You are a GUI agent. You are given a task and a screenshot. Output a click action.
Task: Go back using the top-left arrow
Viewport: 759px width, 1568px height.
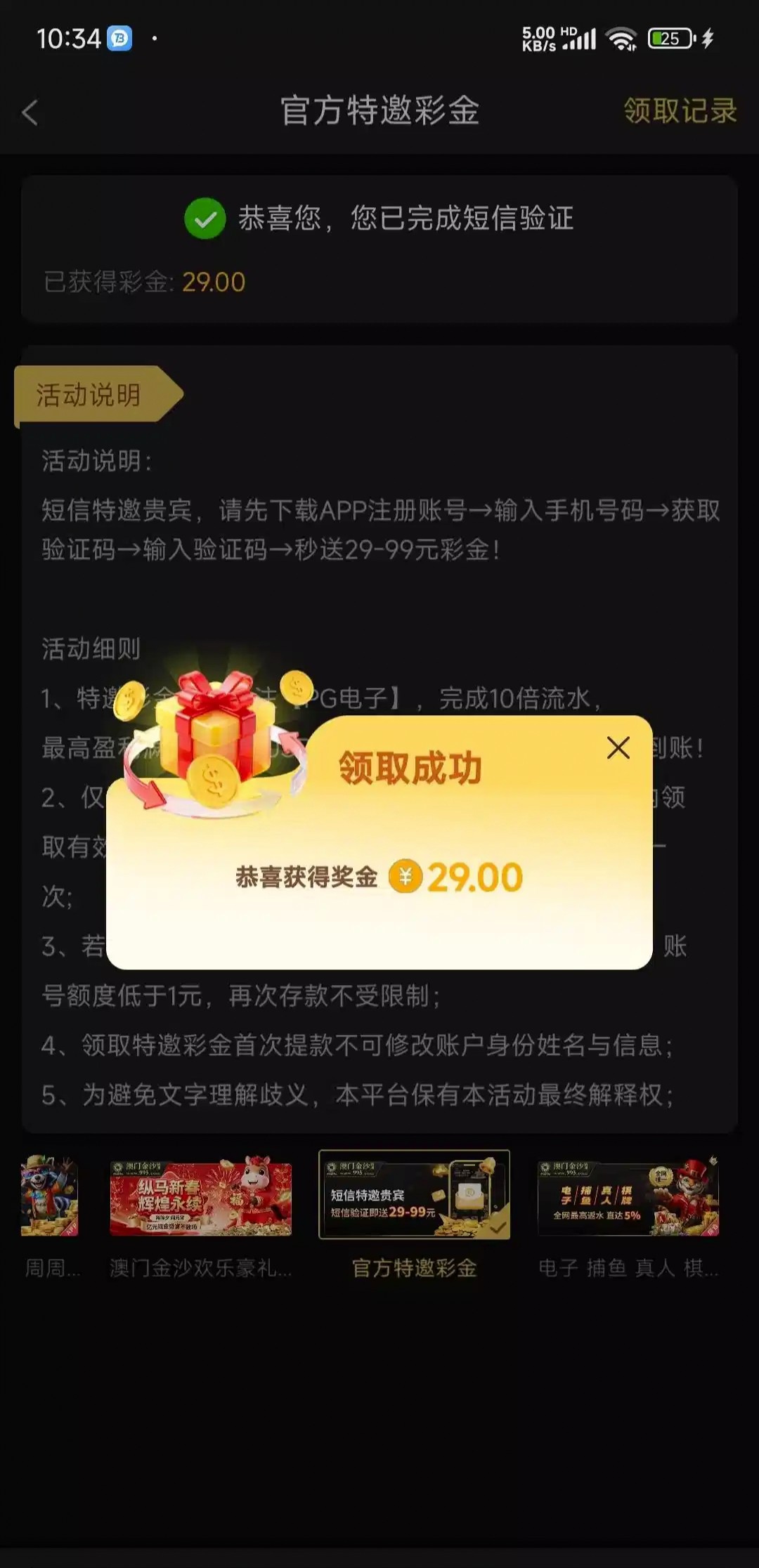pyautogui.click(x=30, y=112)
